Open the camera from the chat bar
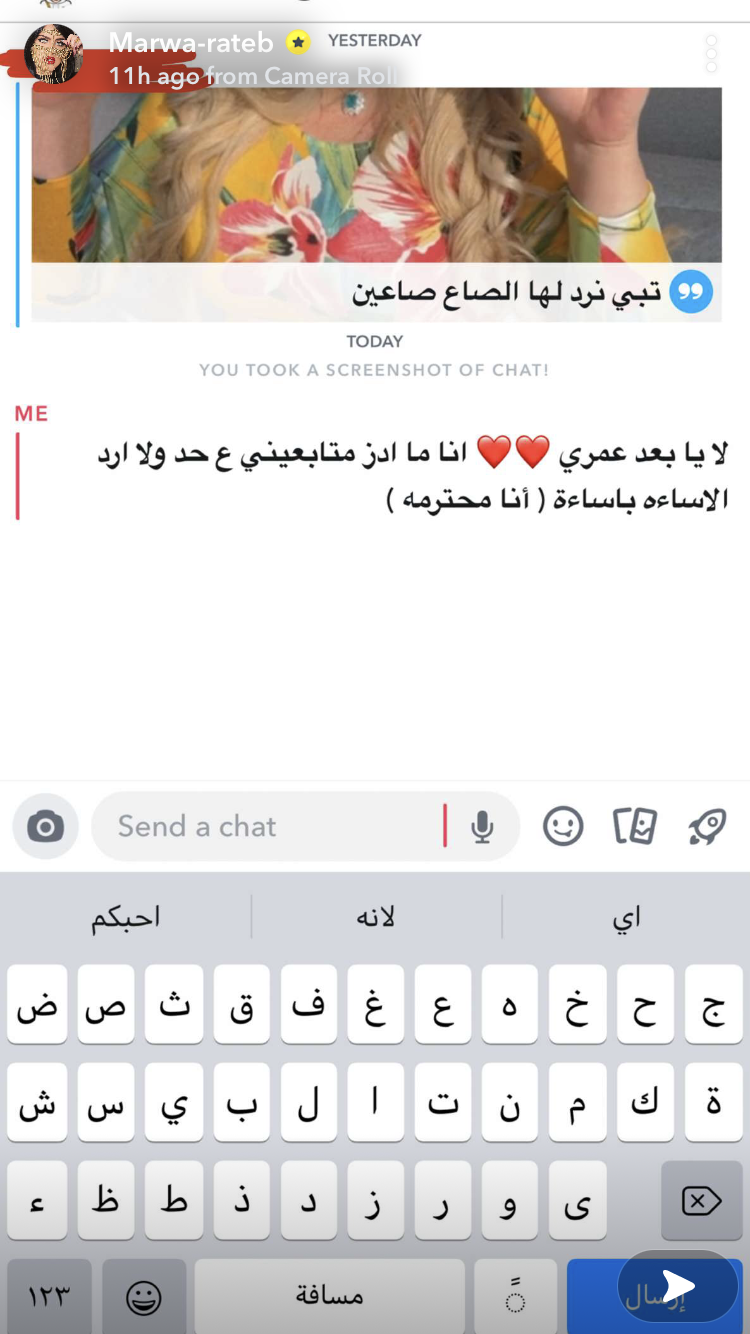 point(45,827)
